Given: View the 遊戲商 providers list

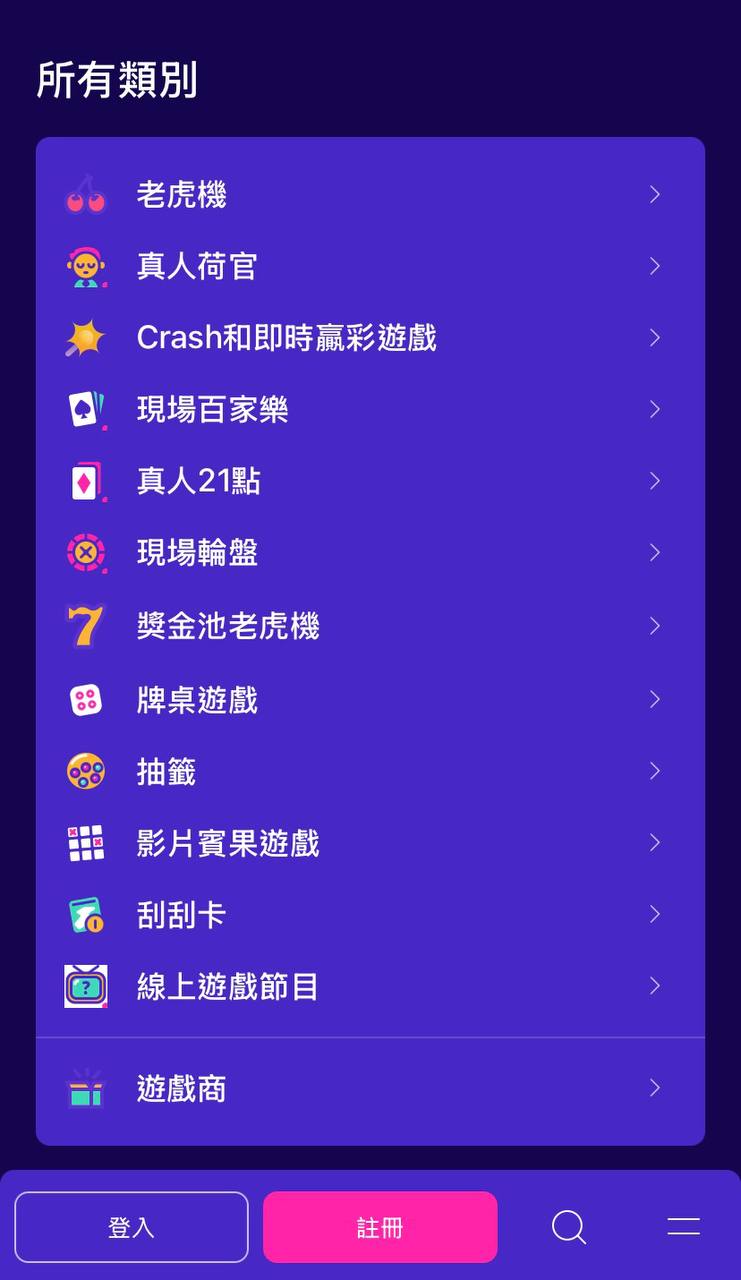Looking at the screenshot, I should coord(370,1088).
